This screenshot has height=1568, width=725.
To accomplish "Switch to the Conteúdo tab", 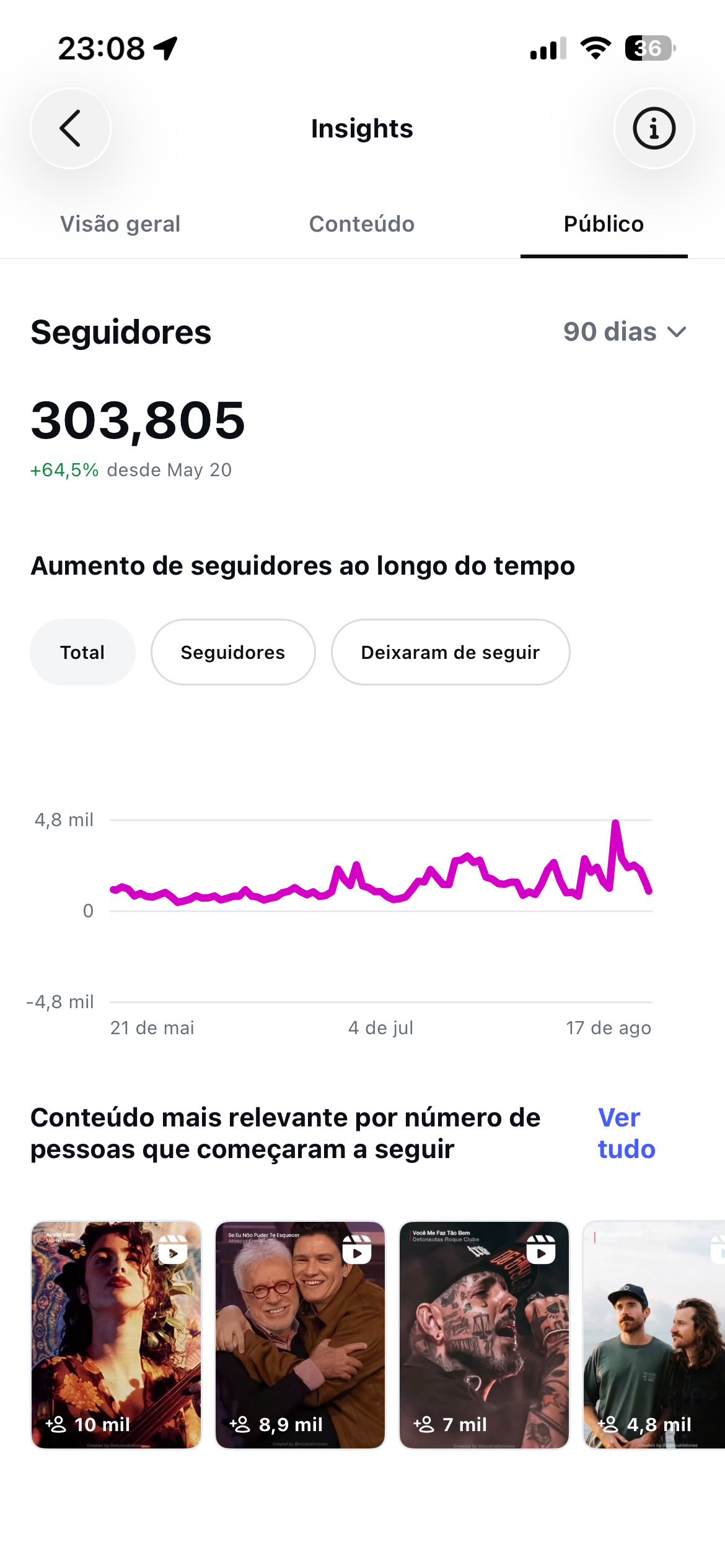I will [x=362, y=224].
